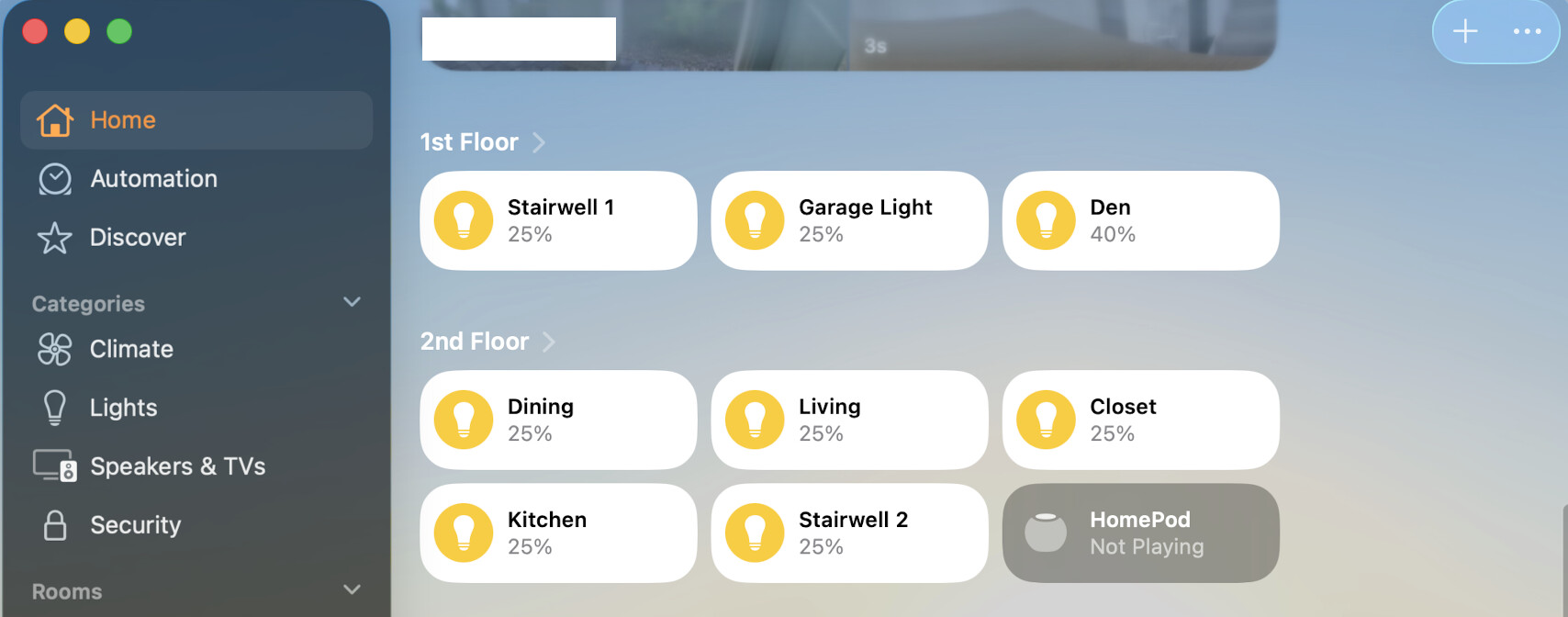Open the Climate category
Screen dimensions: 1568x617
(131, 350)
